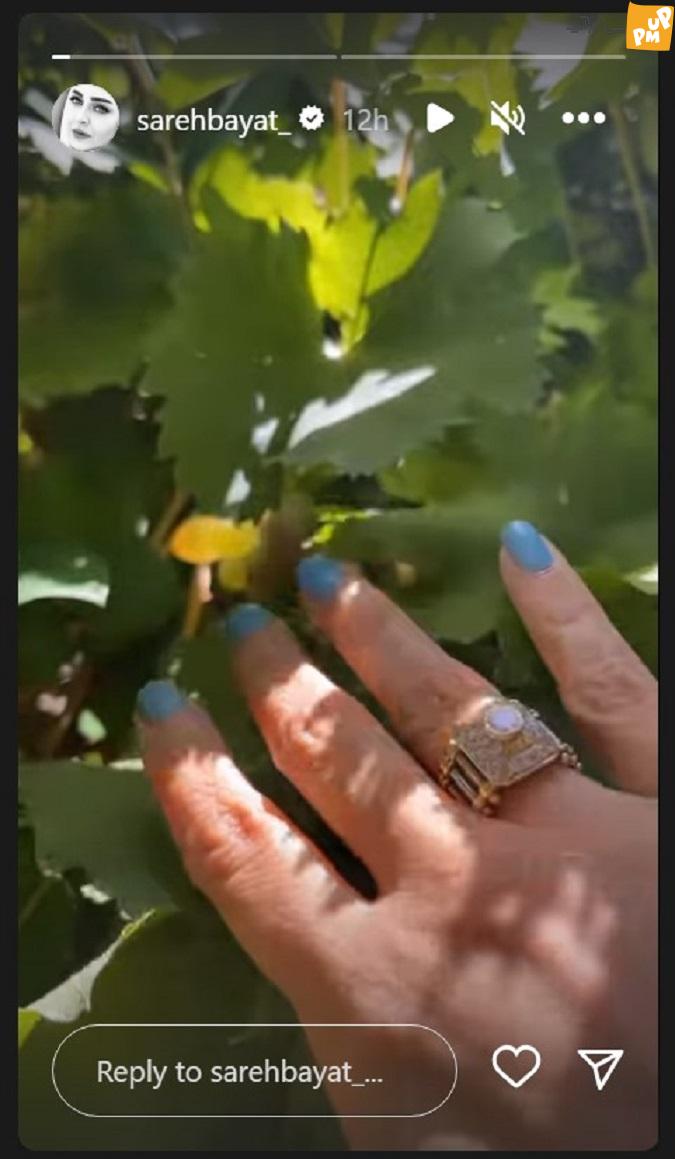
Task: Tap the sarehbayat_ username
Action: 214,120
